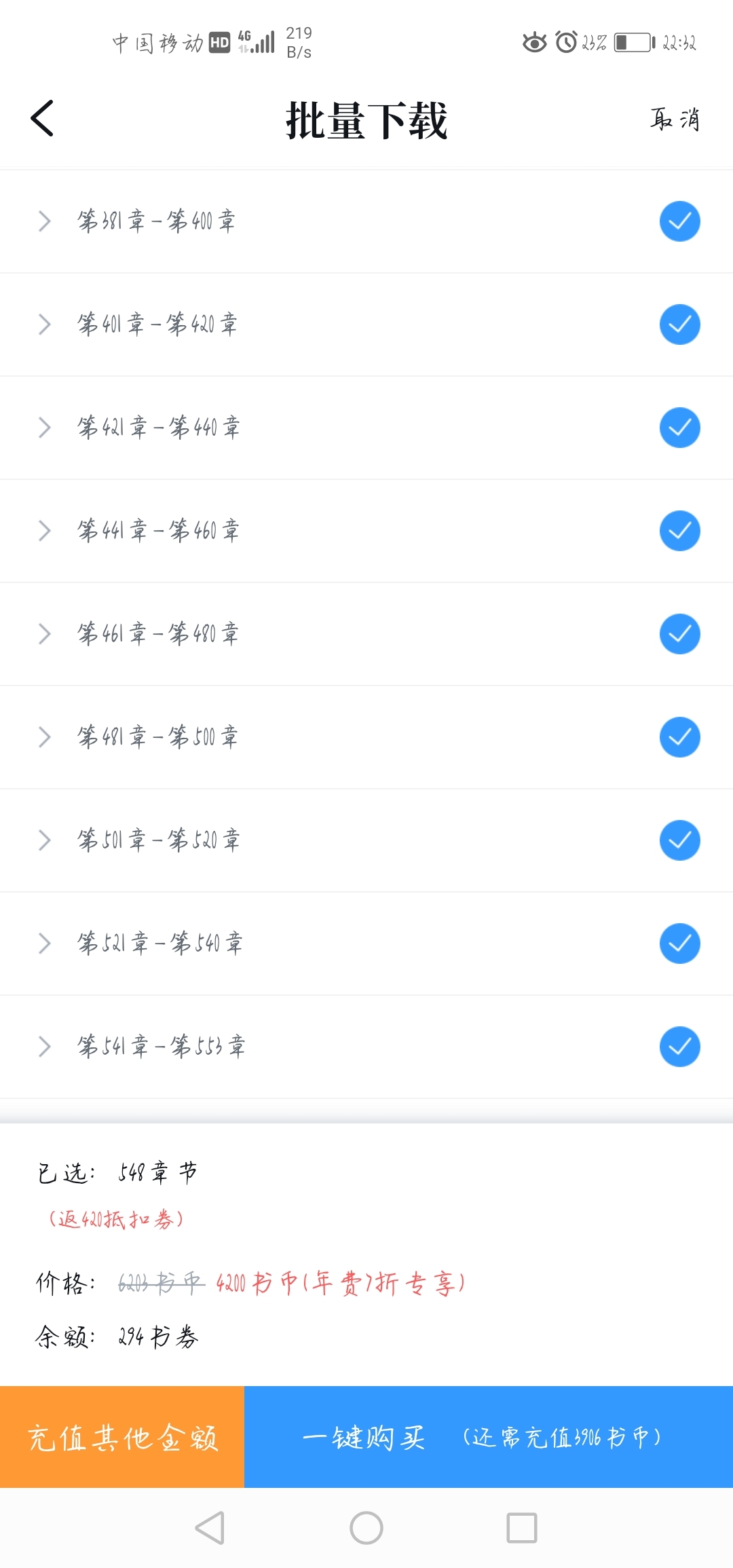Go back from the 批量下载 page
Image resolution: width=733 pixels, height=1568 pixels.
42,119
